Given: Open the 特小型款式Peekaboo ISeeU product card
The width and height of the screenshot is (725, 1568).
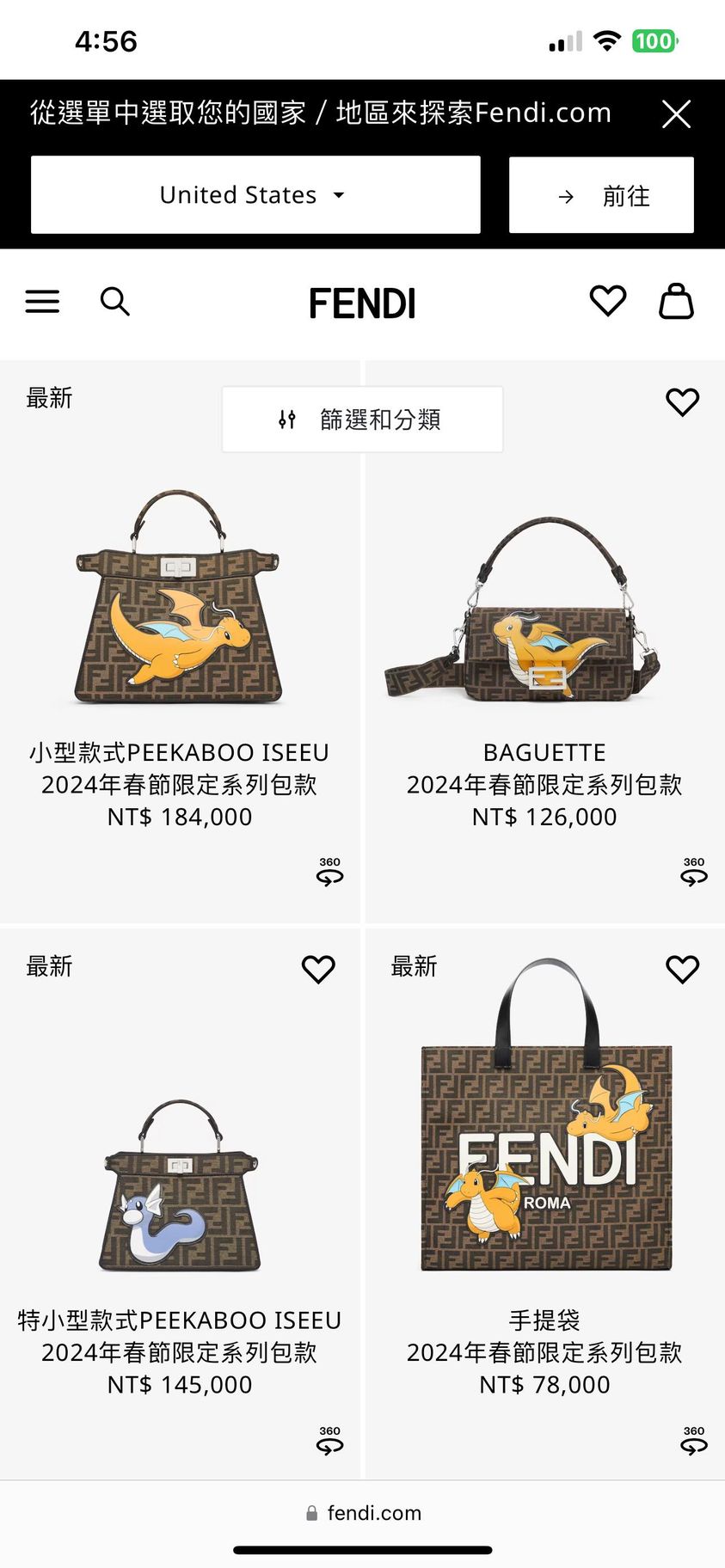Looking at the screenshot, I should (179, 1186).
